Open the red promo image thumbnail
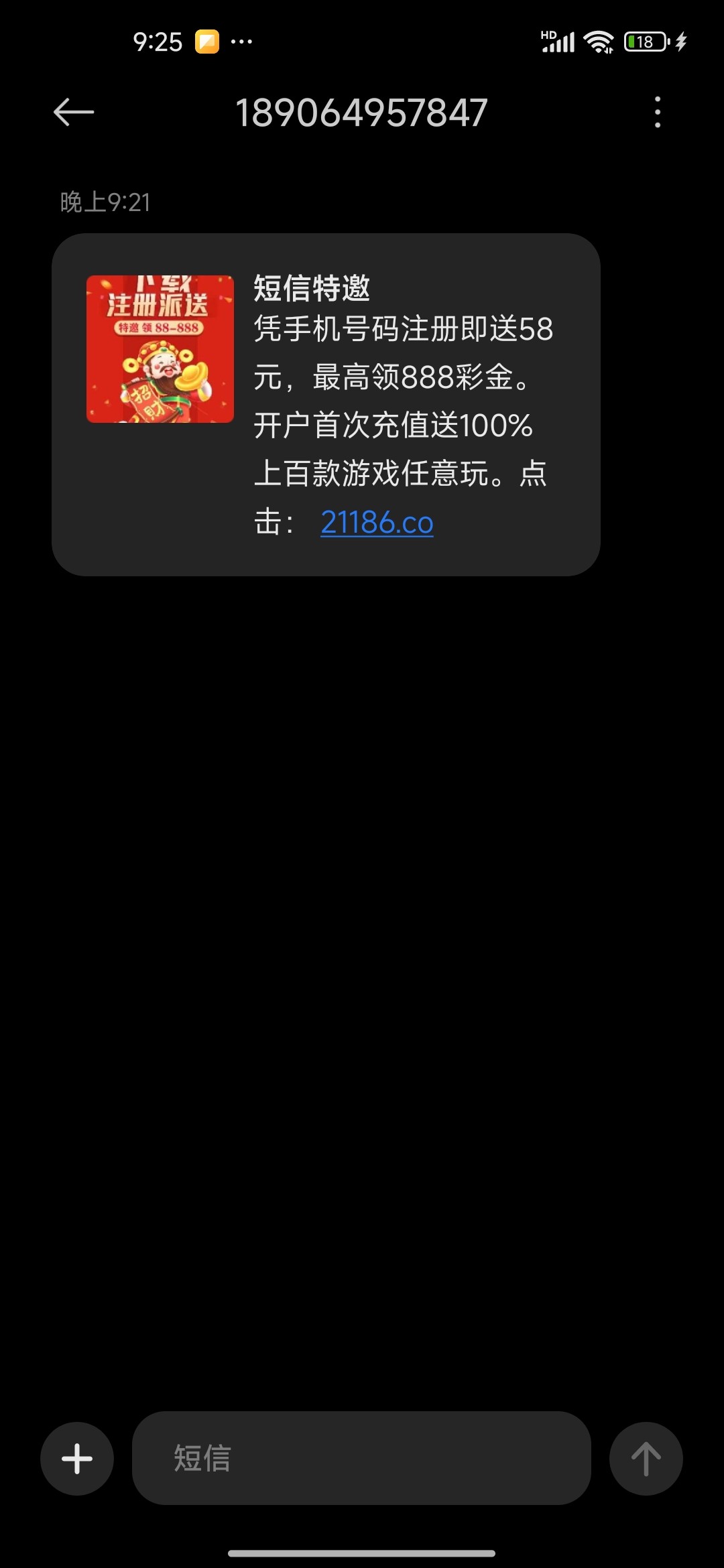This screenshot has width=724, height=1568. 160,349
